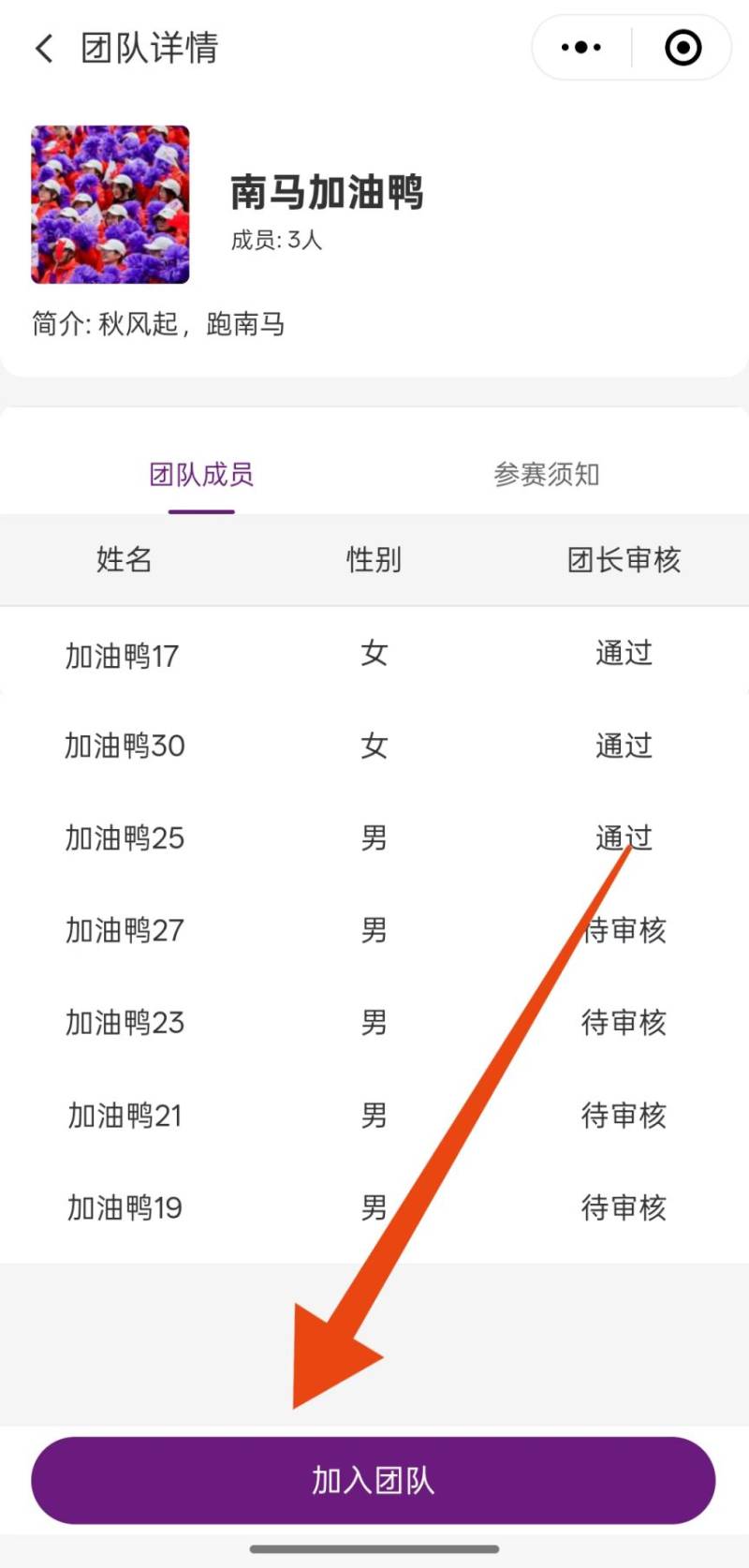Click the 通过 status beside 加油鸭30
This screenshot has height=1568, width=749.
coord(623,747)
